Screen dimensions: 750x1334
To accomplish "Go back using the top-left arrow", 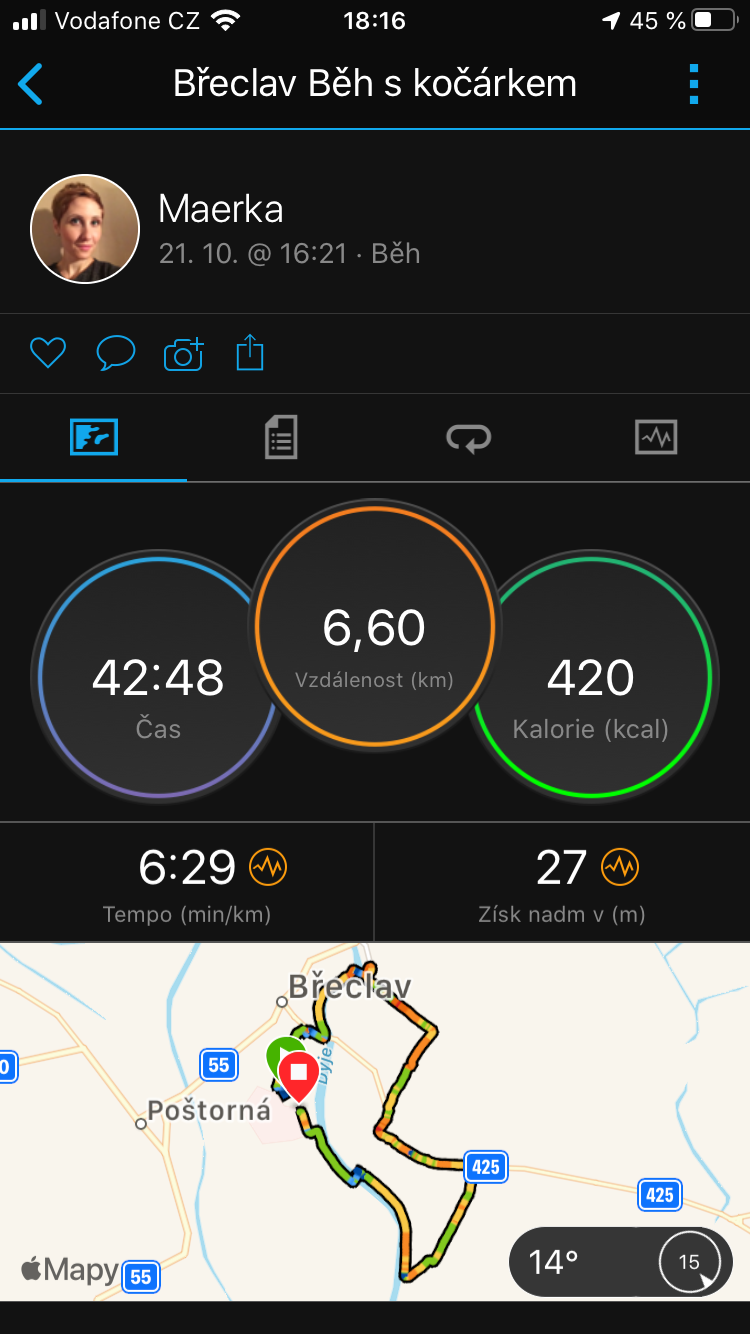I will pos(31,84).
